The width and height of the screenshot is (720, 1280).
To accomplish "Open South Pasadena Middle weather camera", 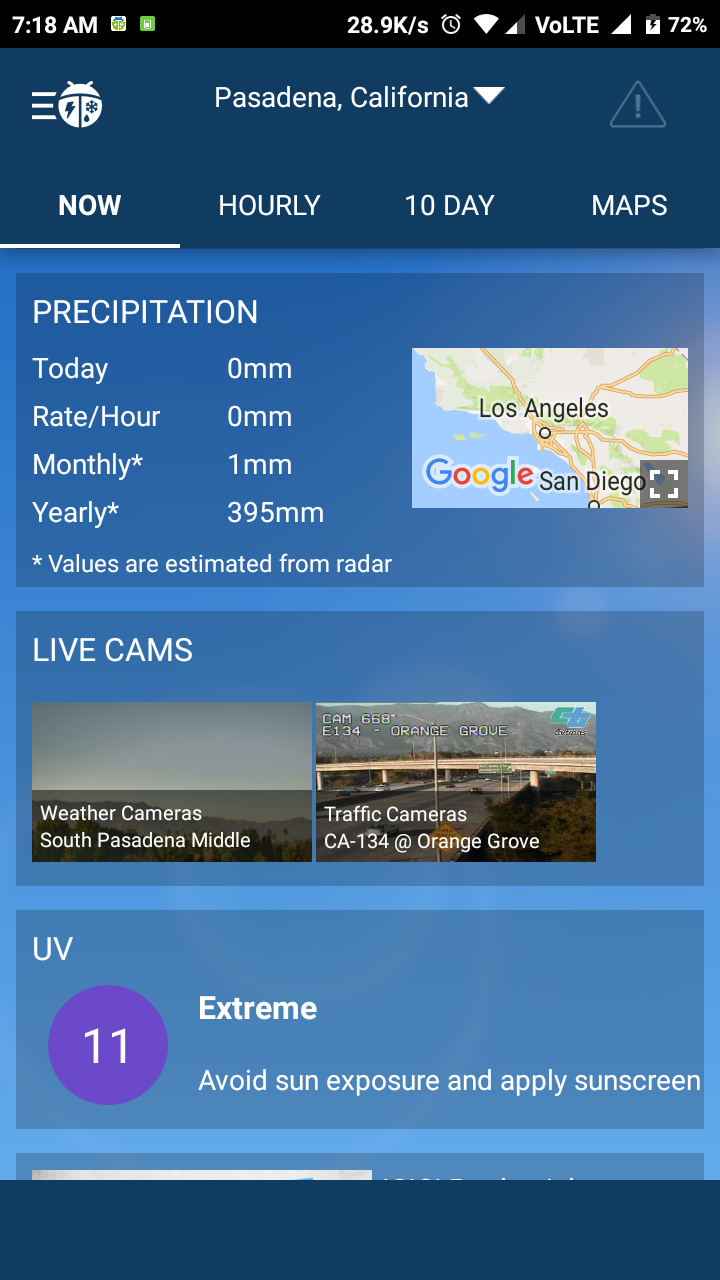I will [172, 782].
